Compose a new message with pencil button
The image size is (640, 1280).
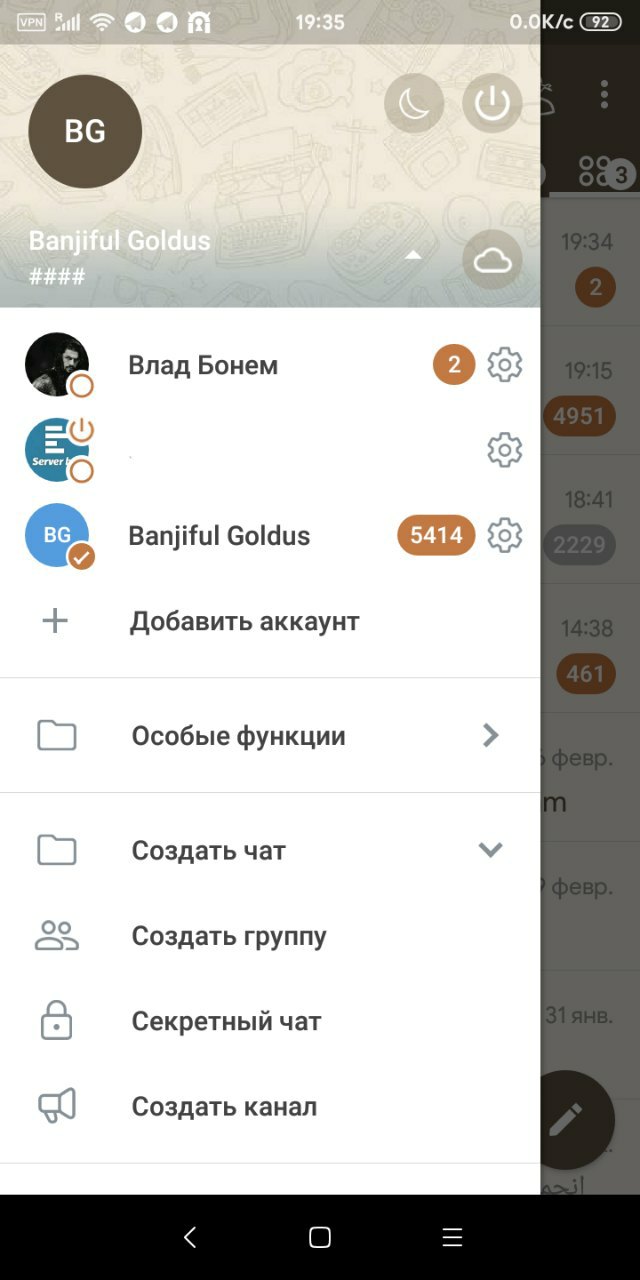click(x=566, y=1120)
